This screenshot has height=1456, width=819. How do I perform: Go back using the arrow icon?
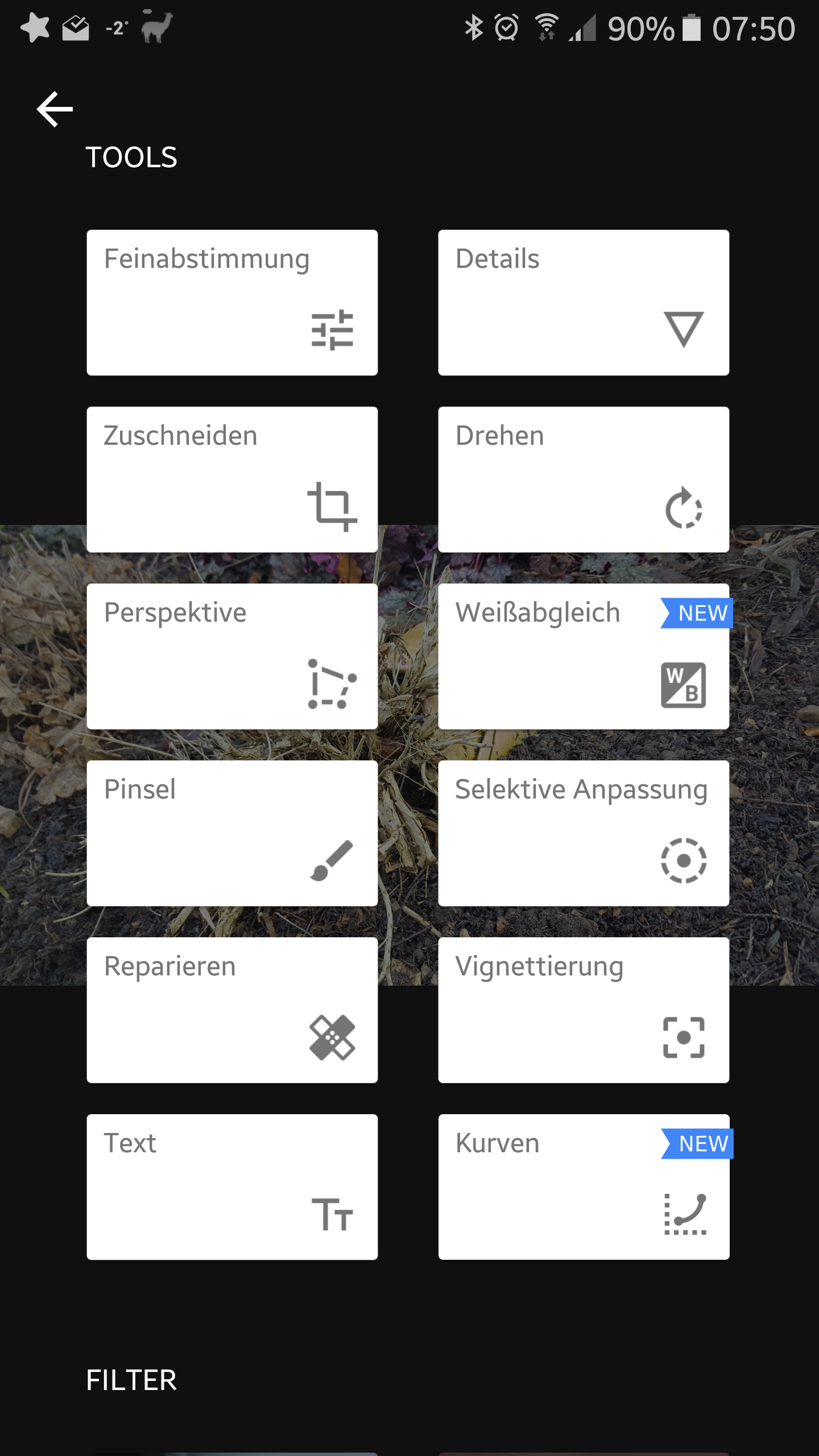click(x=55, y=109)
